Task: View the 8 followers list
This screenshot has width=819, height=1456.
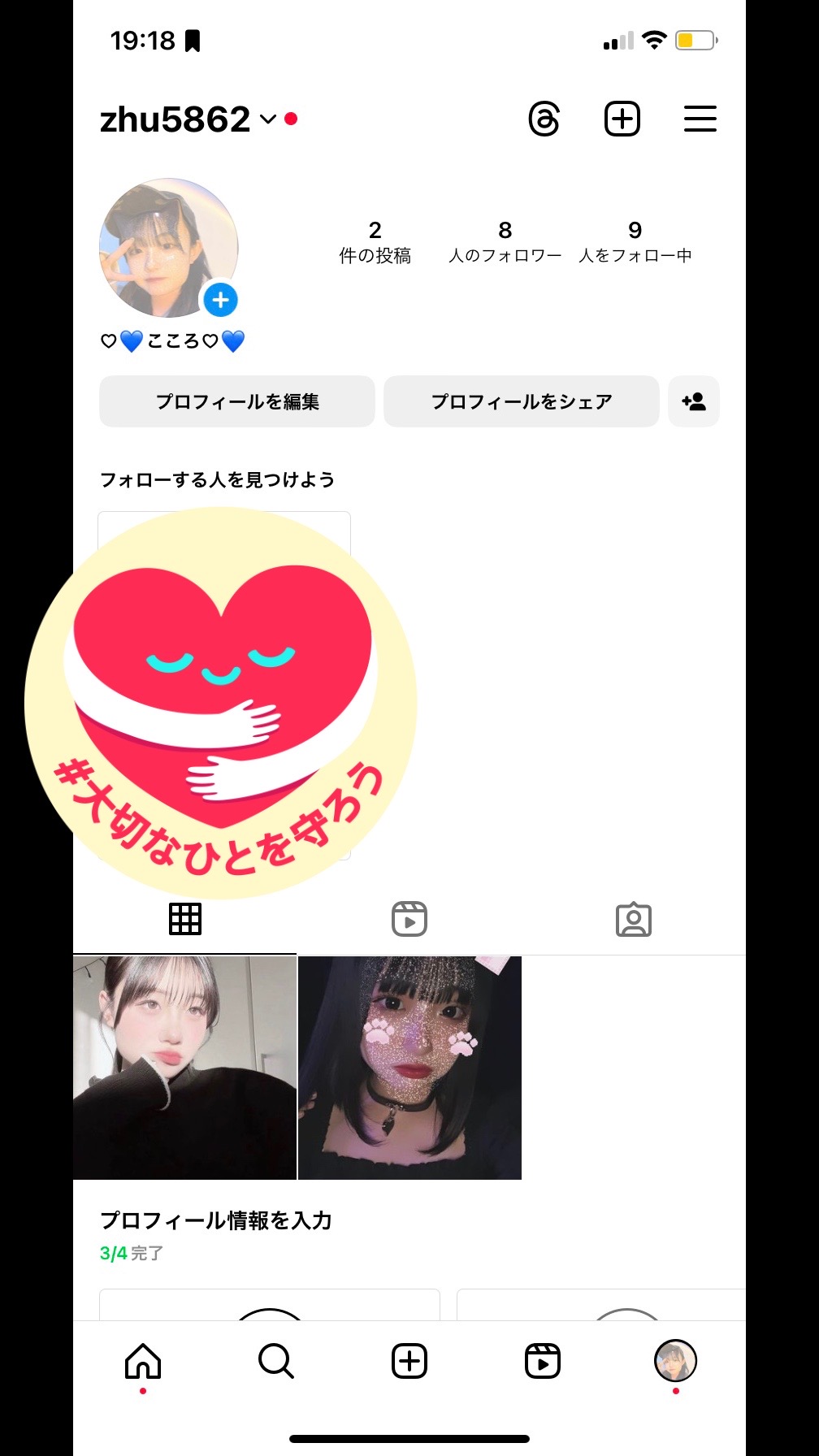Action: 505,242
